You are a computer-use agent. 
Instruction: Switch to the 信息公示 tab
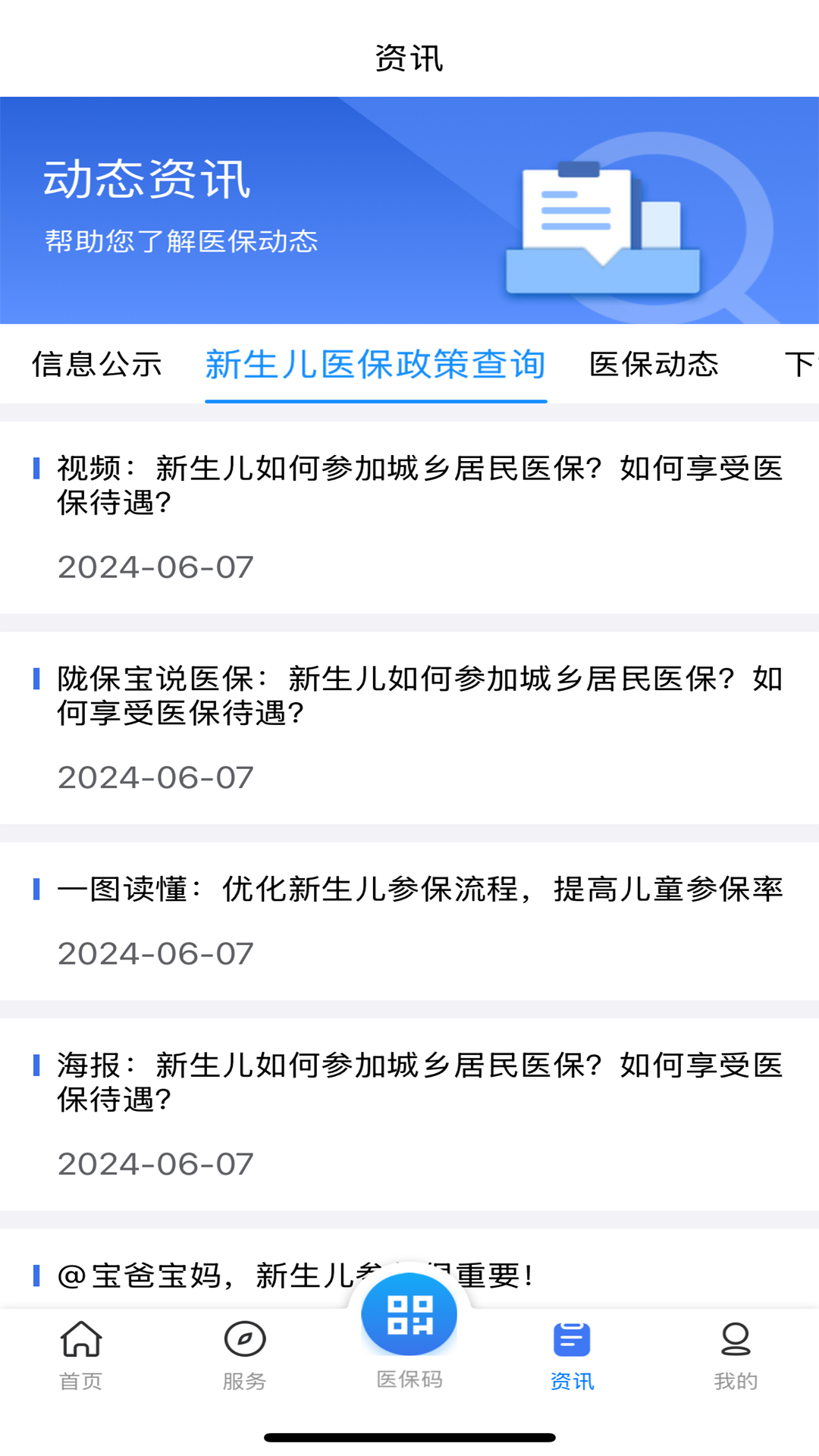click(97, 365)
